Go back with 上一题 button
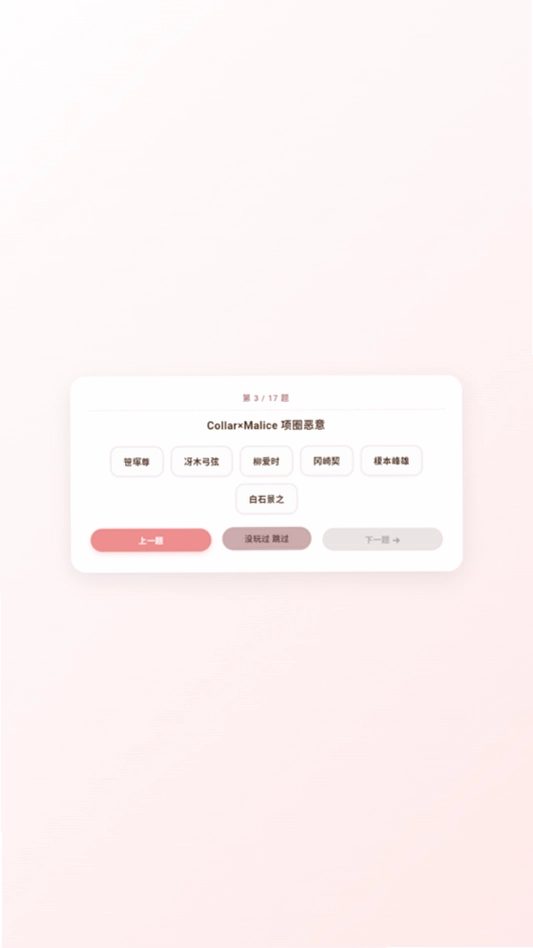533x948 pixels. click(x=150, y=540)
